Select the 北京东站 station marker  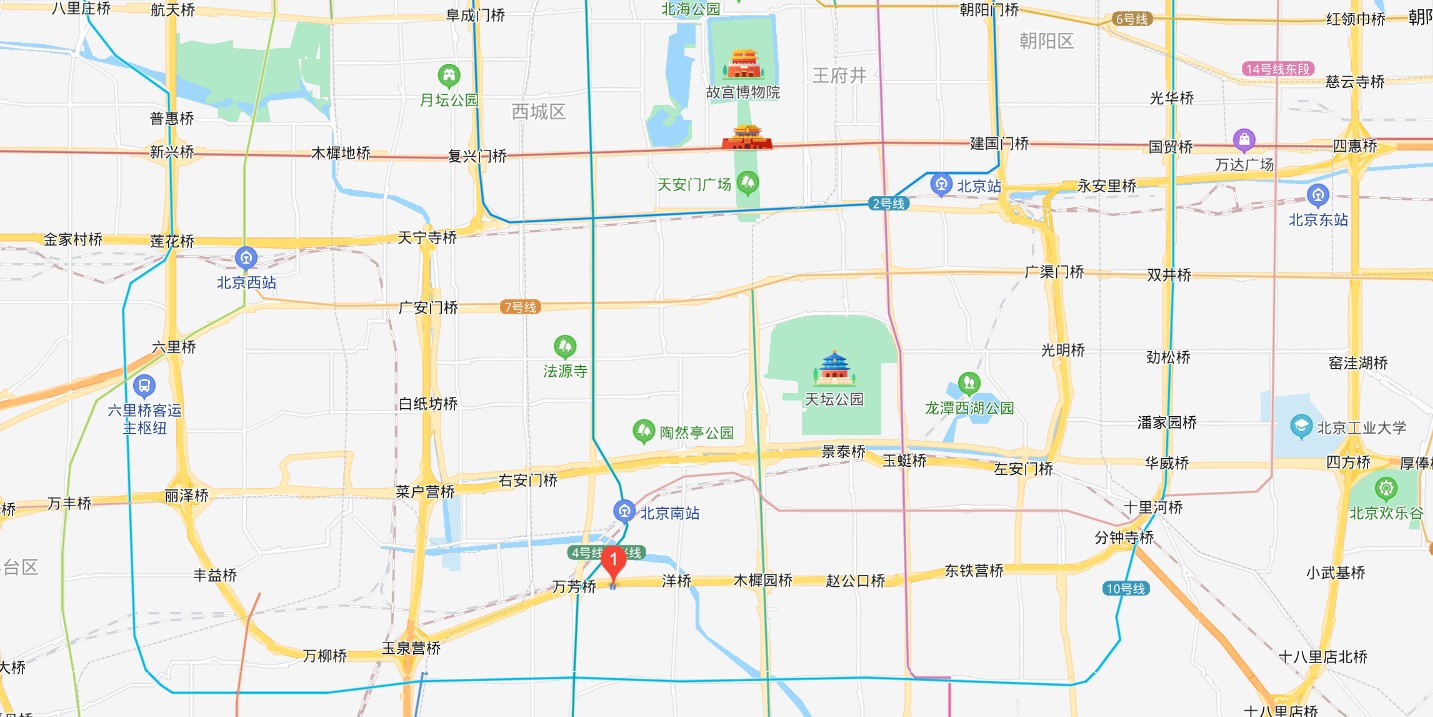pyautogui.click(x=1318, y=196)
